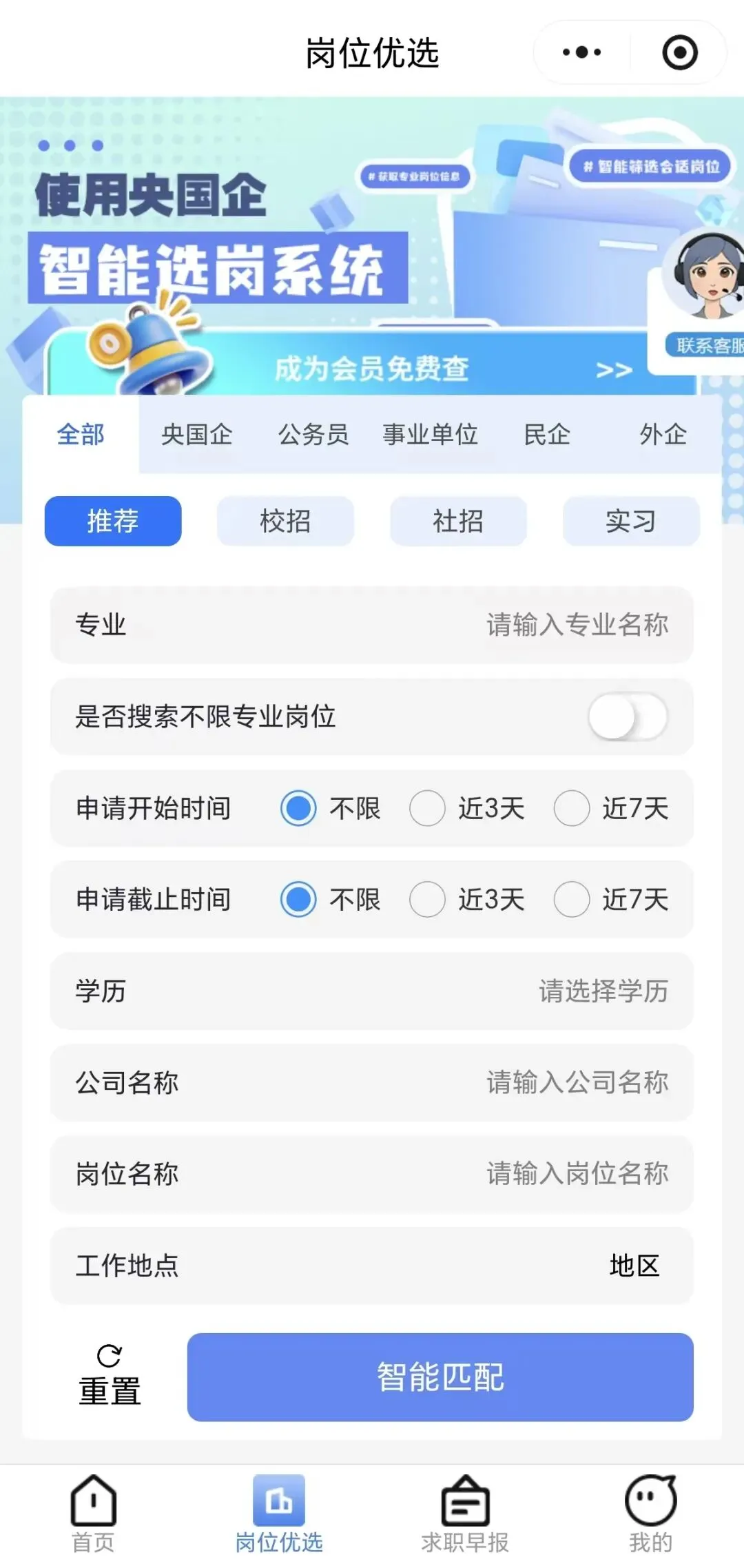Tap the 成为会员免费查 banner
The image size is (744, 1568).
coord(372,369)
